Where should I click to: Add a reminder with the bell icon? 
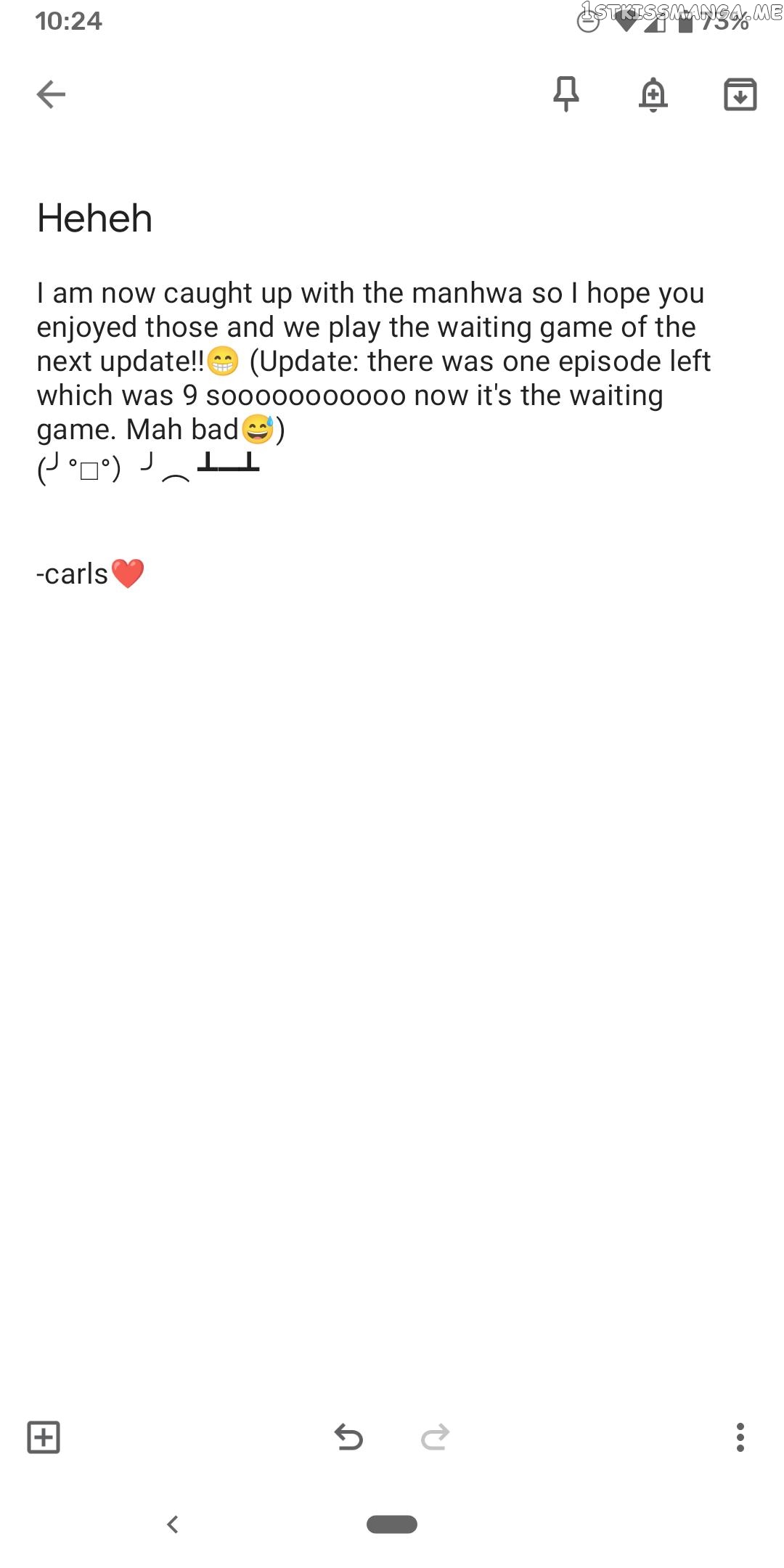(653, 94)
